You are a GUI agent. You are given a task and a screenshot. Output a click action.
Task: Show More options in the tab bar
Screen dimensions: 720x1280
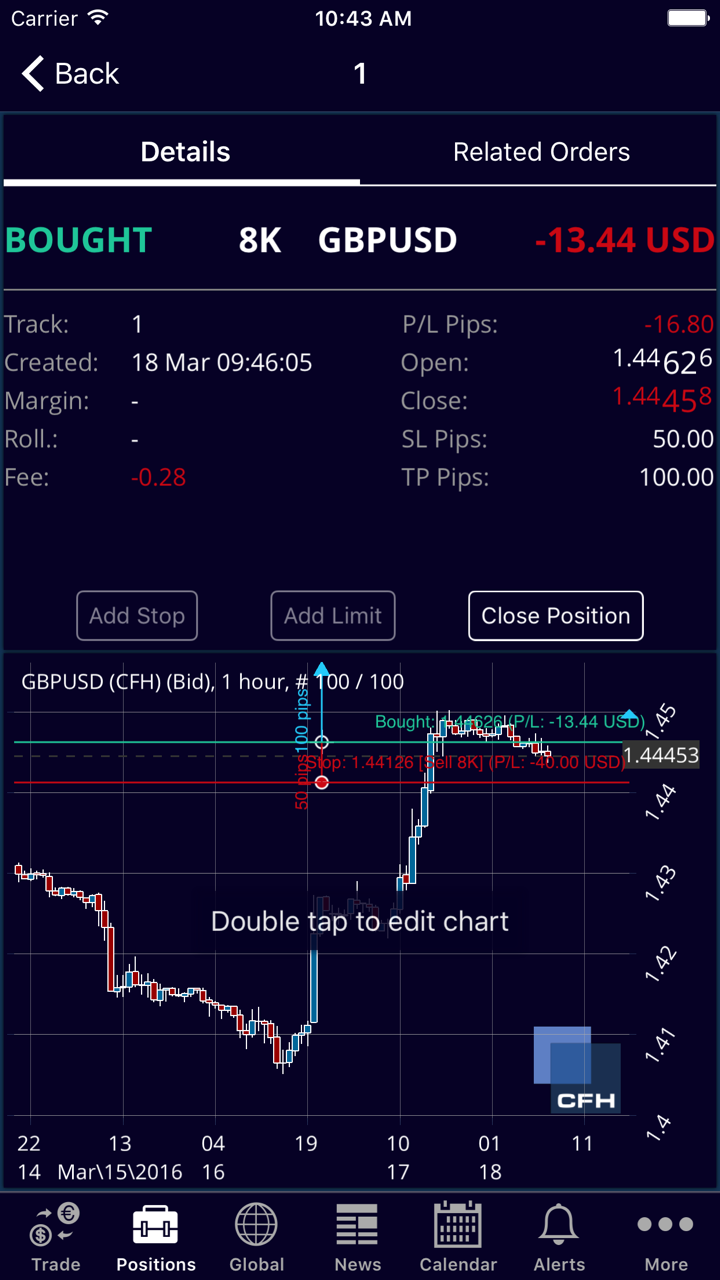click(x=665, y=1238)
